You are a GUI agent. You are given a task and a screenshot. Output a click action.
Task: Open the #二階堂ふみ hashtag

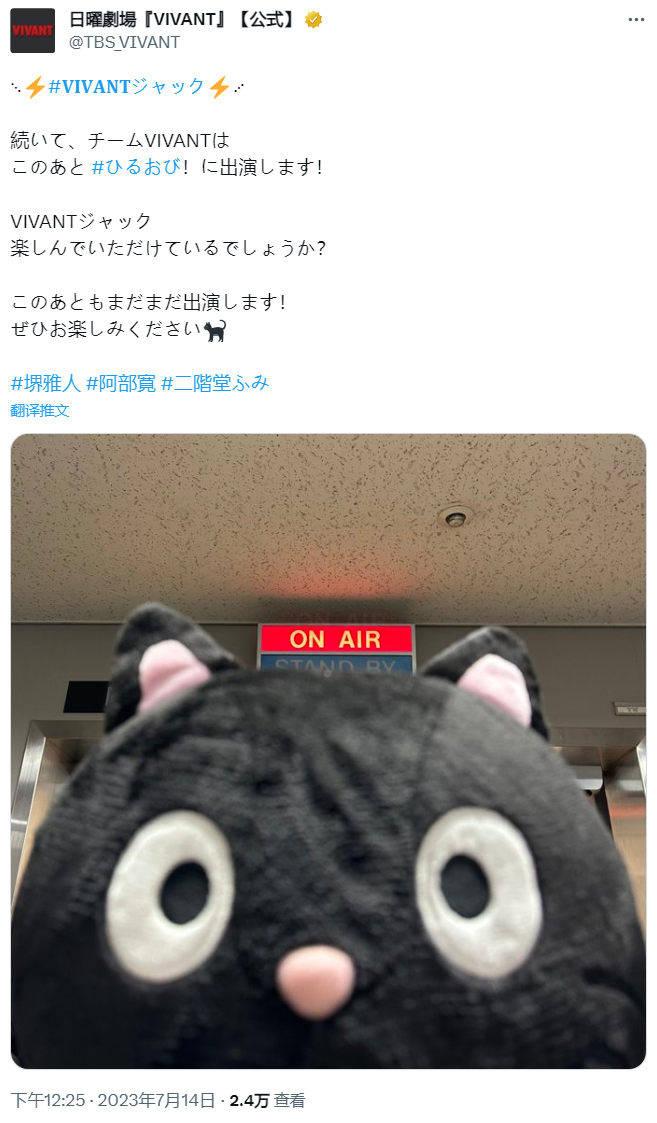(214, 383)
